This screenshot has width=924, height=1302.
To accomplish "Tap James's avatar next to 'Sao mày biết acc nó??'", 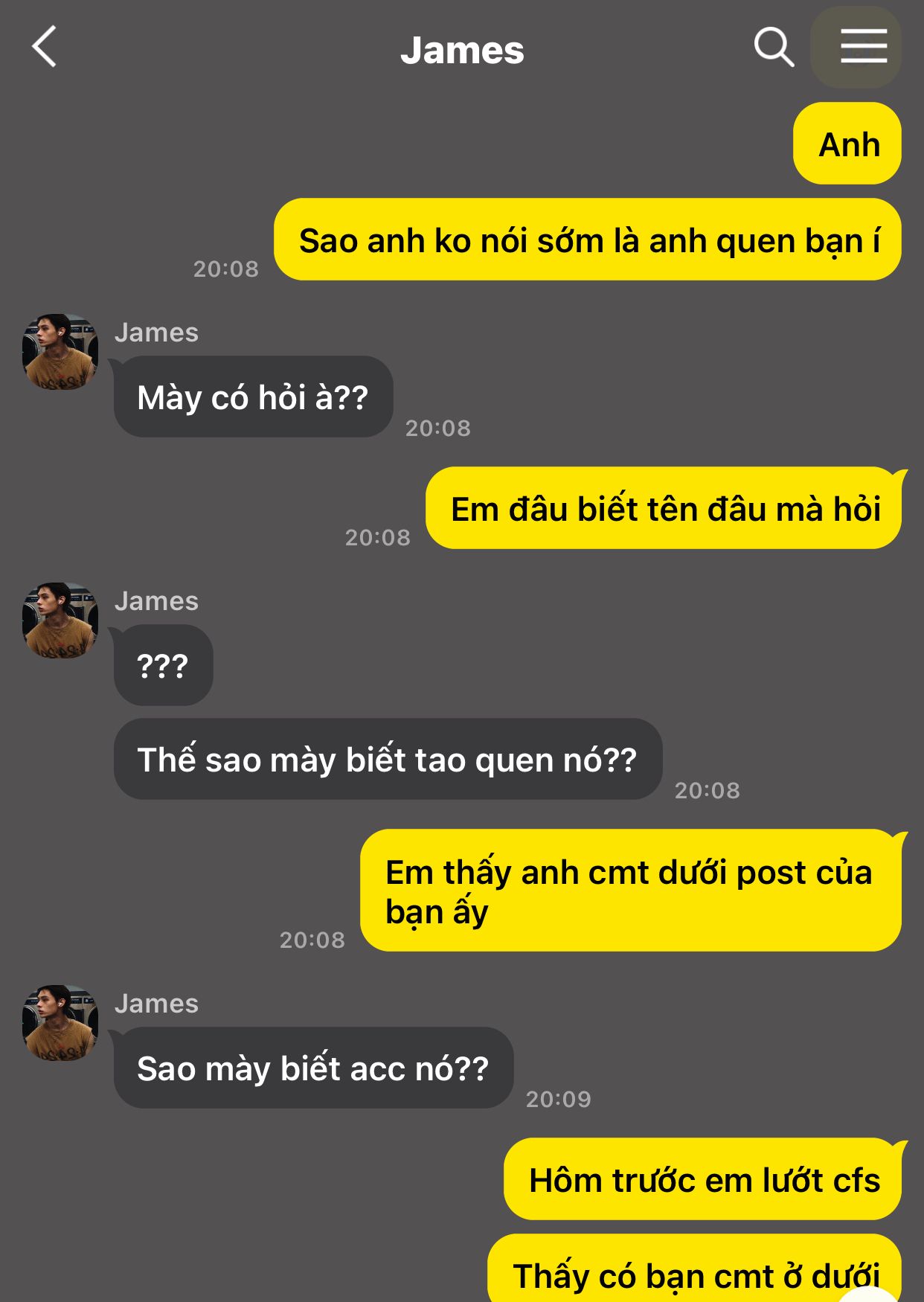I will click(x=60, y=1023).
